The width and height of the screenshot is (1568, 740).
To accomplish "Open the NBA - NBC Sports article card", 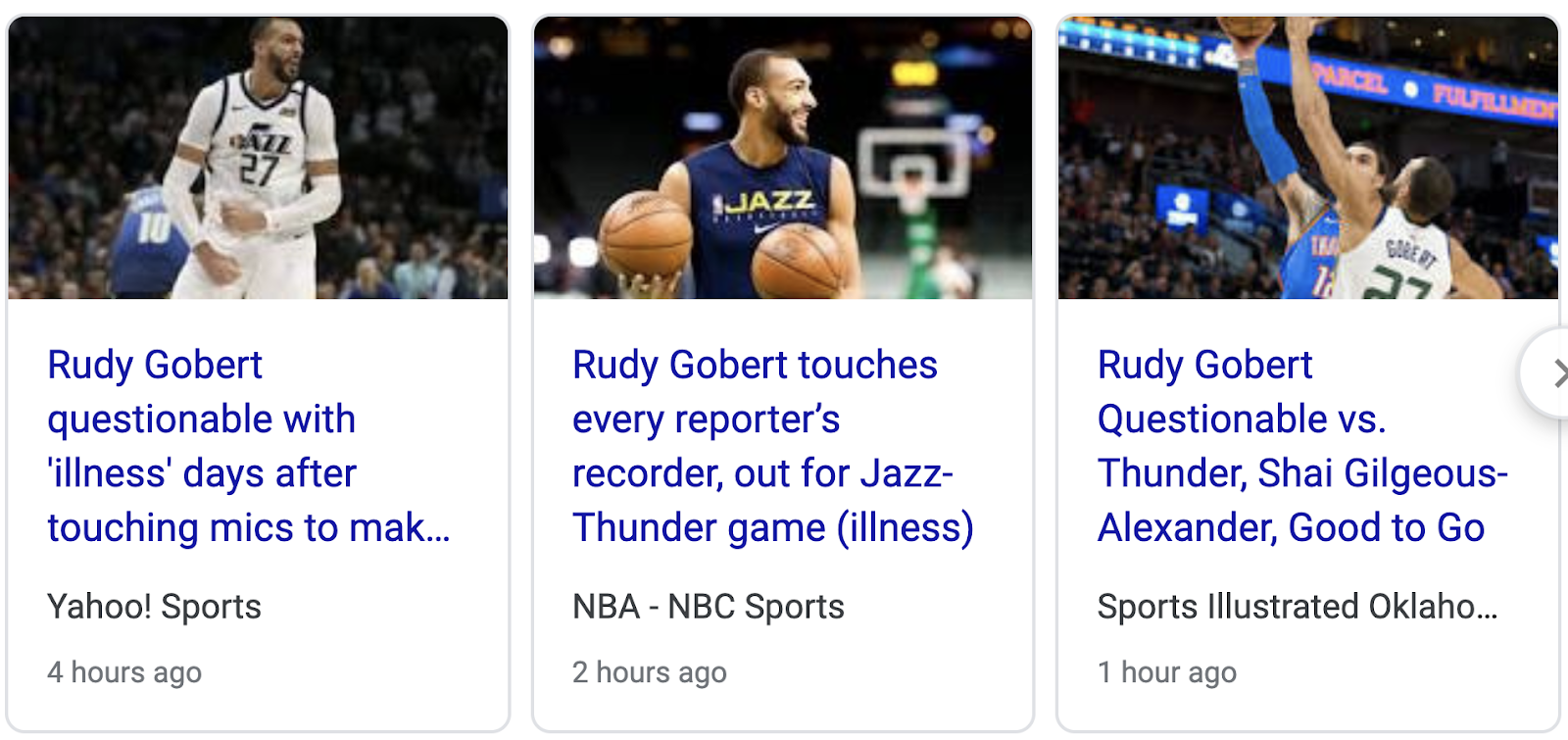I will [772, 446].
